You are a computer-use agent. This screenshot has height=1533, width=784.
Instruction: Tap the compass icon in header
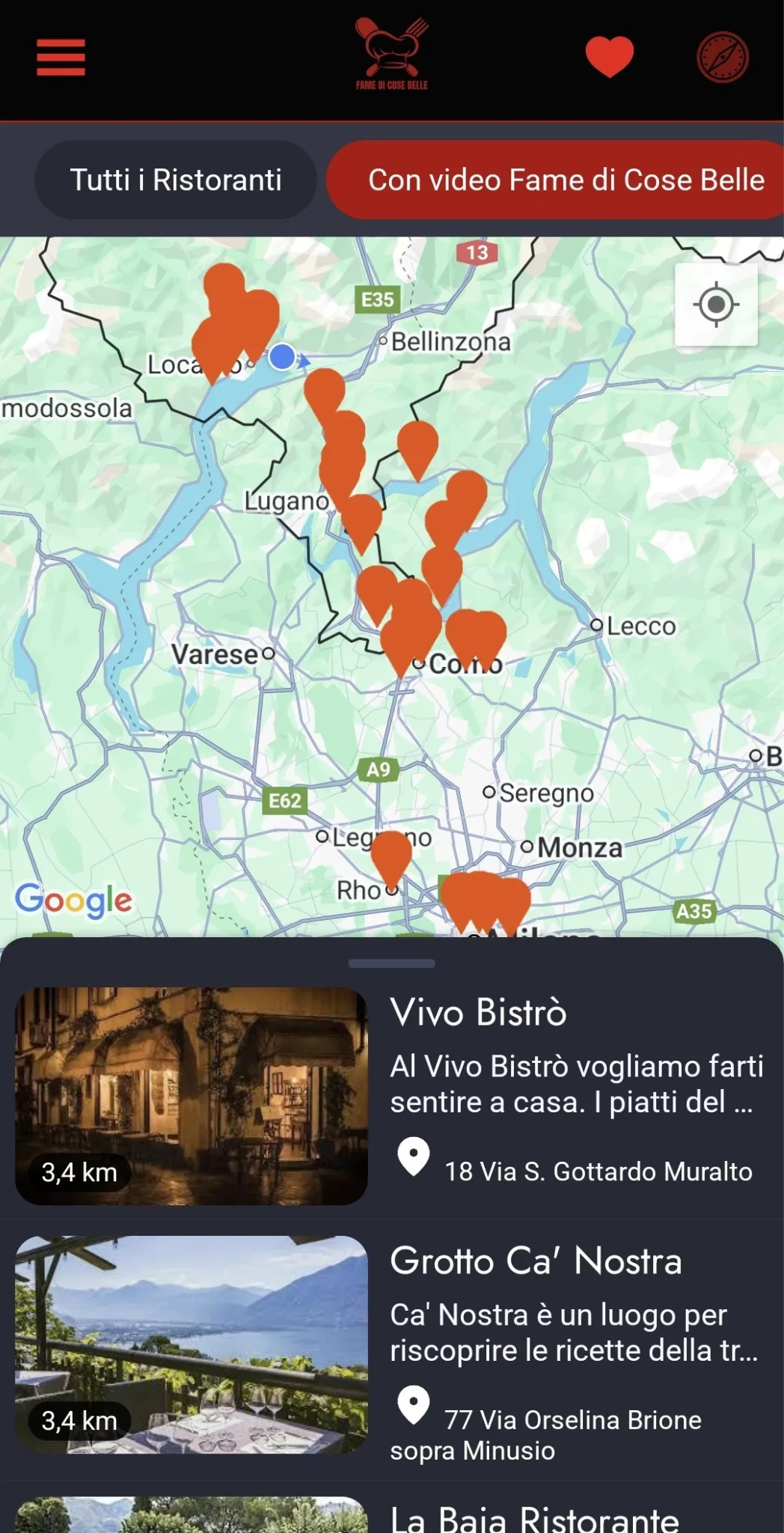pos(722,57)
